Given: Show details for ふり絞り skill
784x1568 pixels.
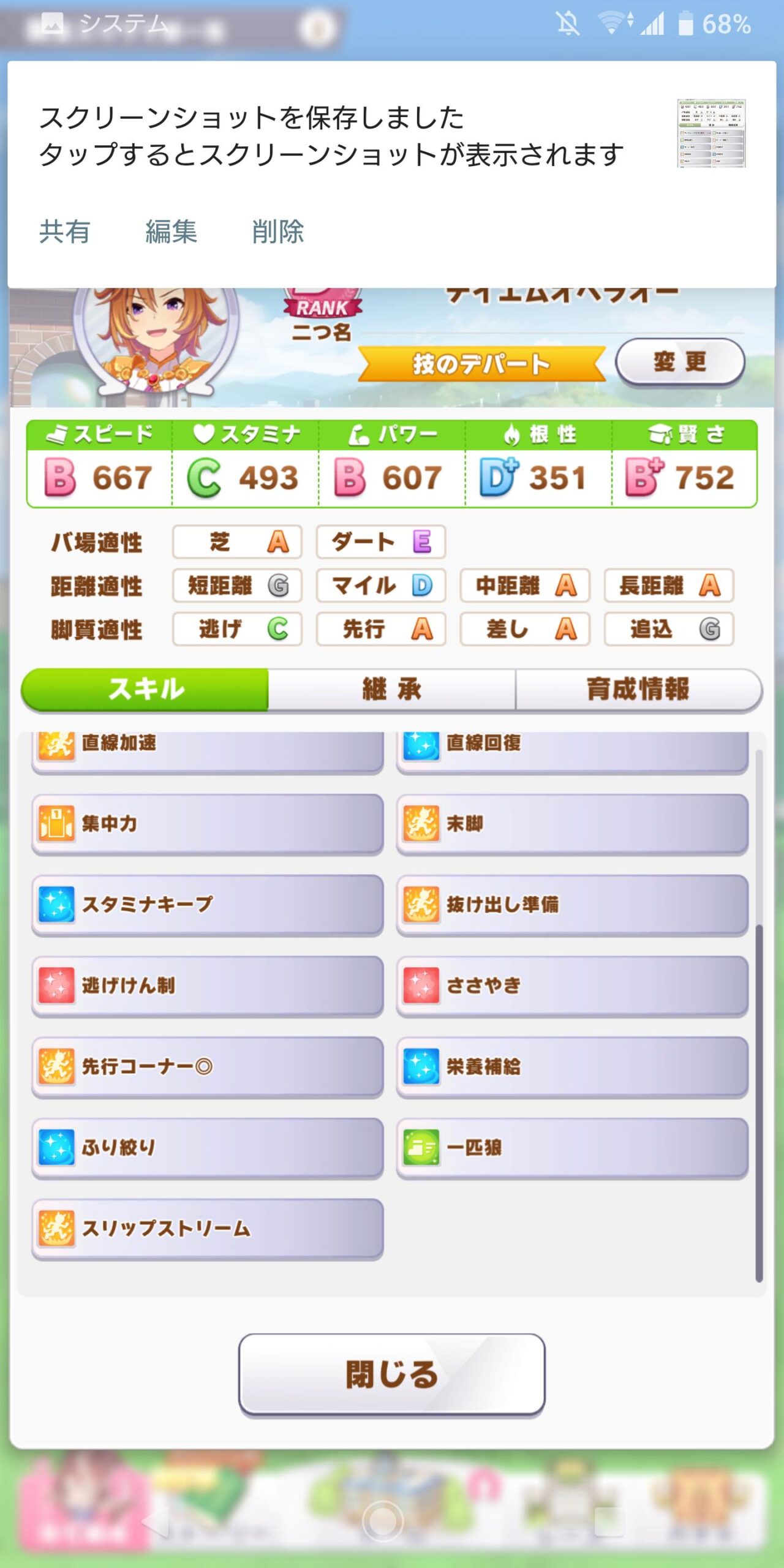Looking at the screenshot, I should click(x=207, y=1147).
